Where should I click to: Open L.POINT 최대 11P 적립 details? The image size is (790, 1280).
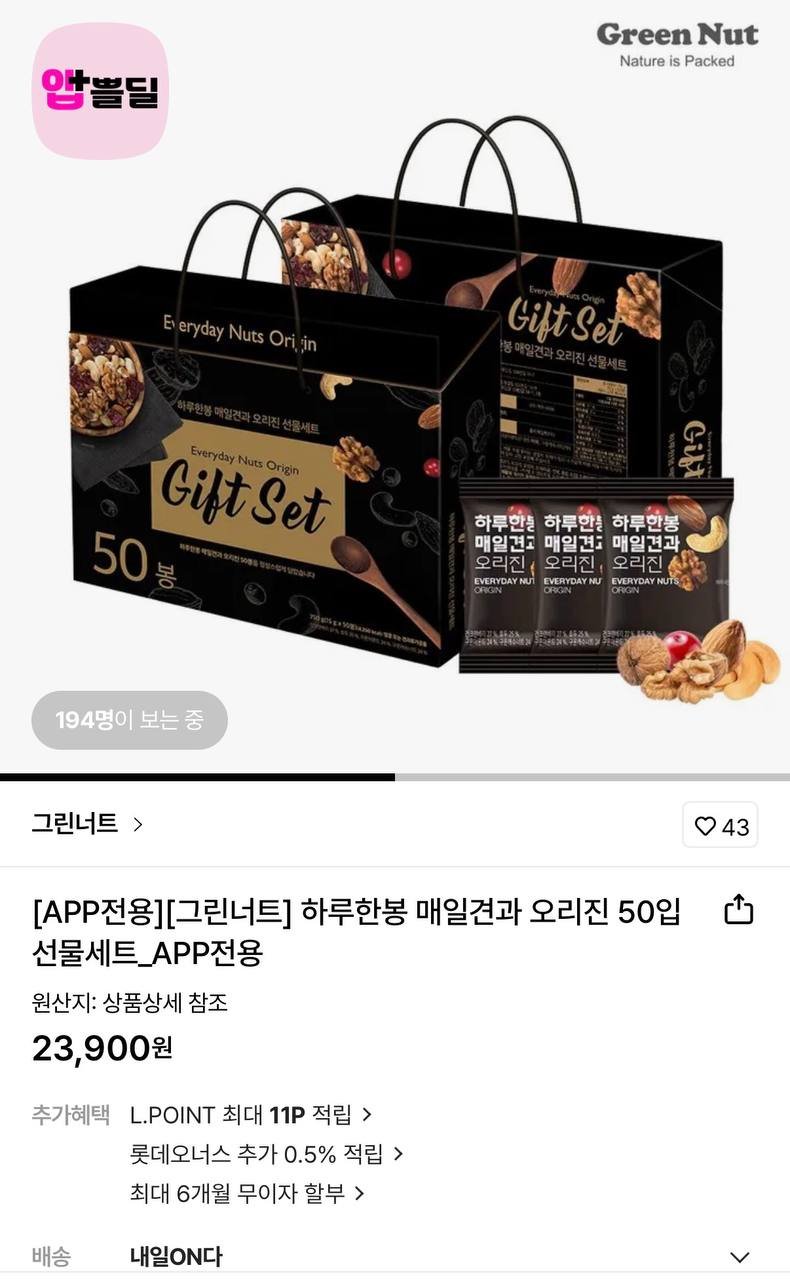coord(251,1114)
